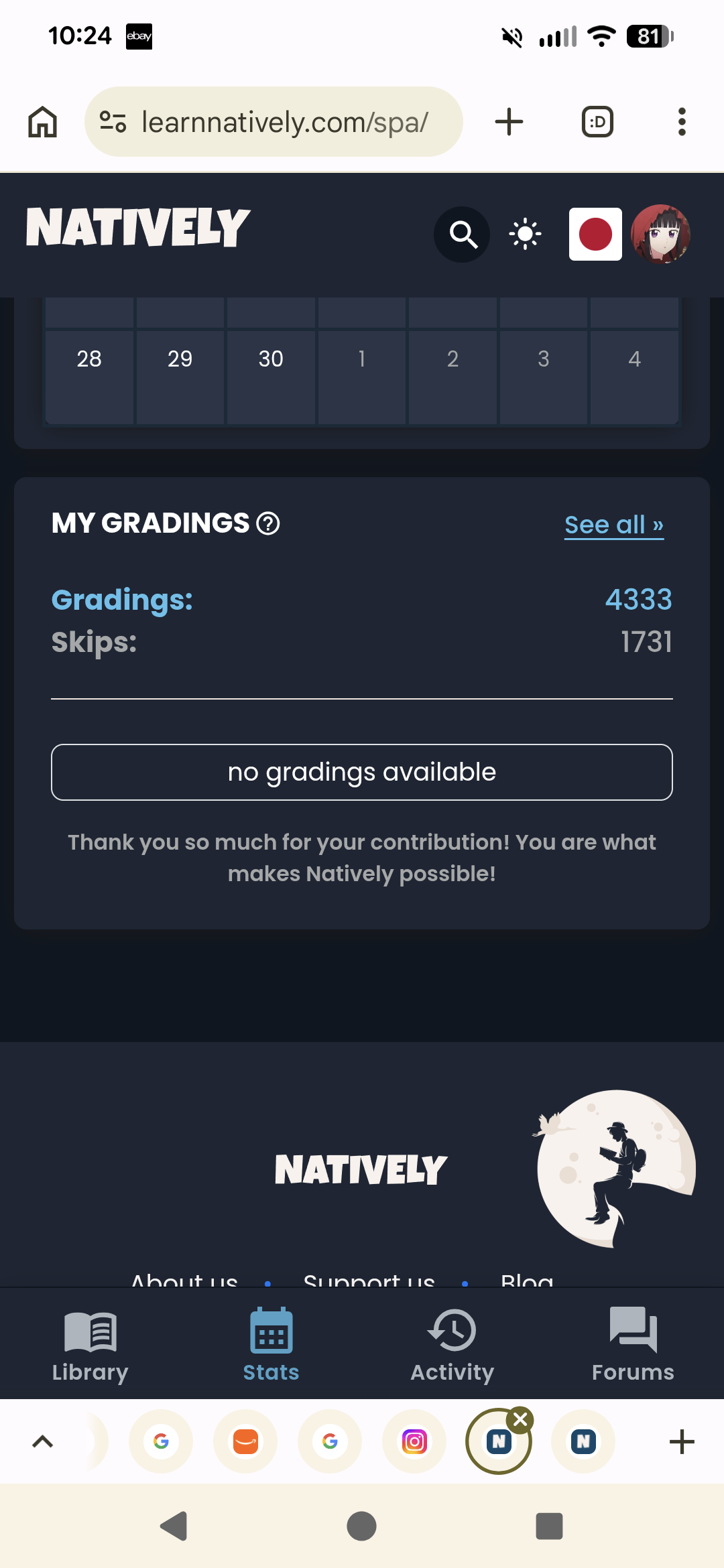Toggle the light theme sun icon
The height and width of the screenshot is (1568, 724).
[525, 235]
